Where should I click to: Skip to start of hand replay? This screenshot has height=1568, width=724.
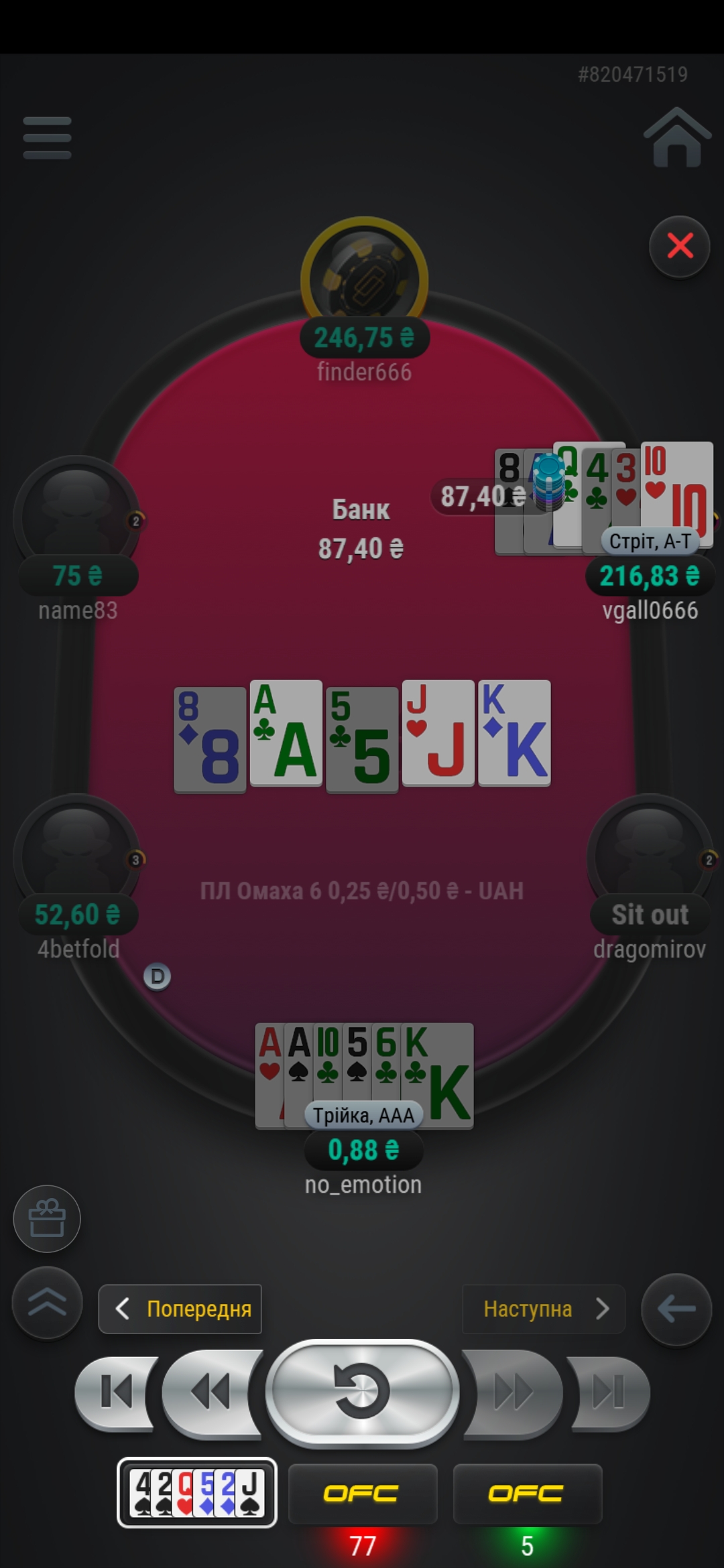[x=117, y=1392]
